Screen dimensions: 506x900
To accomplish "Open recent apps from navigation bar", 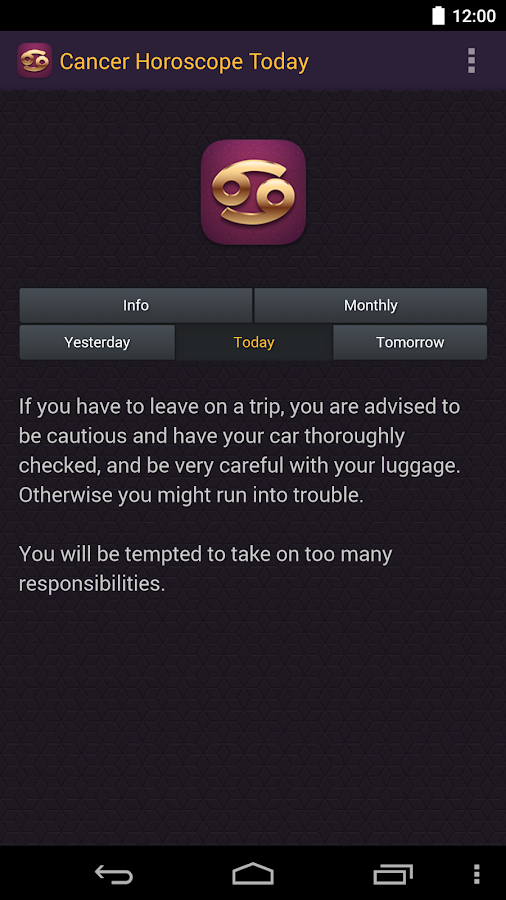I will [394, 874].
